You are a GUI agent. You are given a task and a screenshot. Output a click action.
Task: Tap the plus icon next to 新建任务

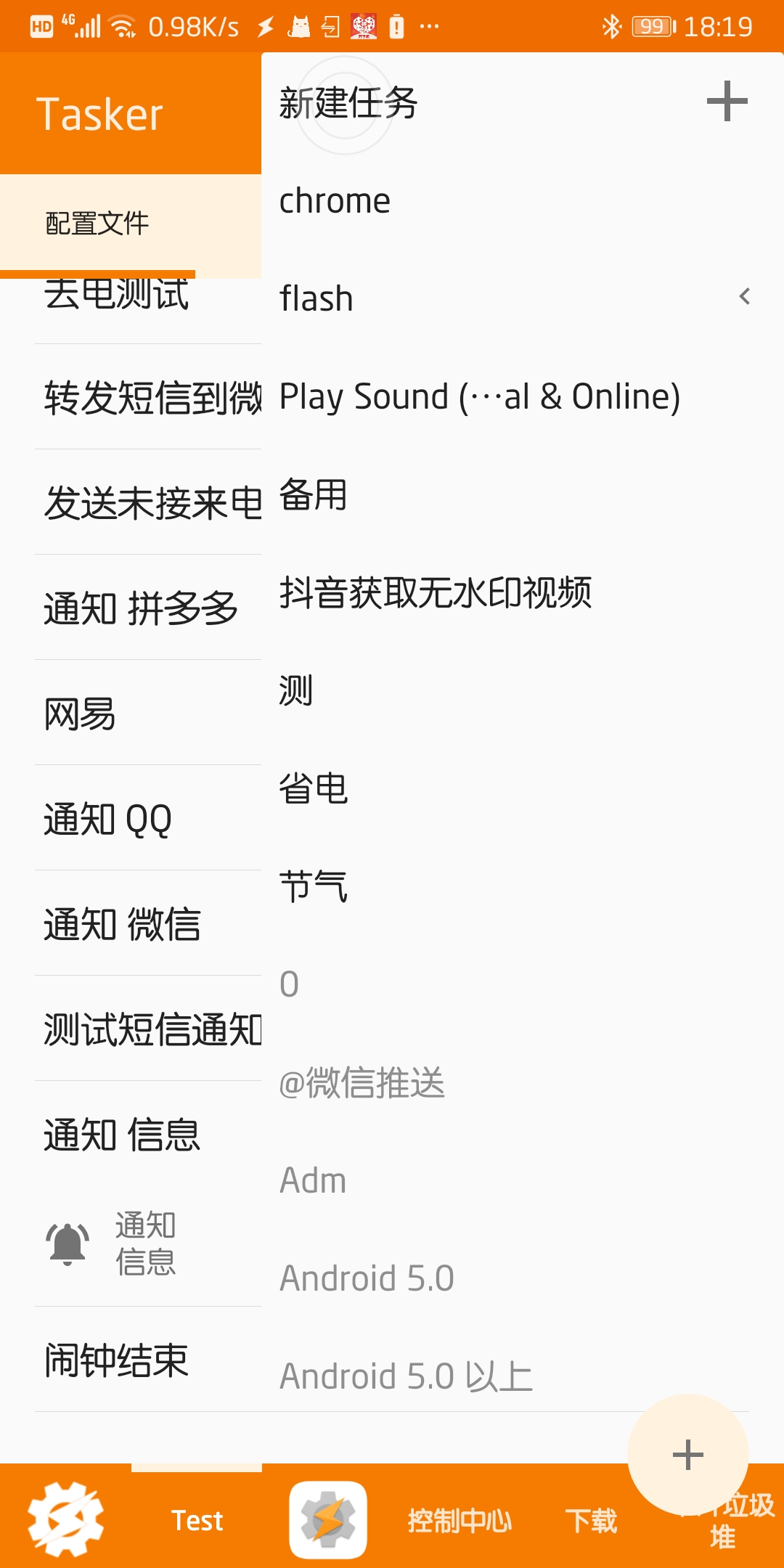729,102
